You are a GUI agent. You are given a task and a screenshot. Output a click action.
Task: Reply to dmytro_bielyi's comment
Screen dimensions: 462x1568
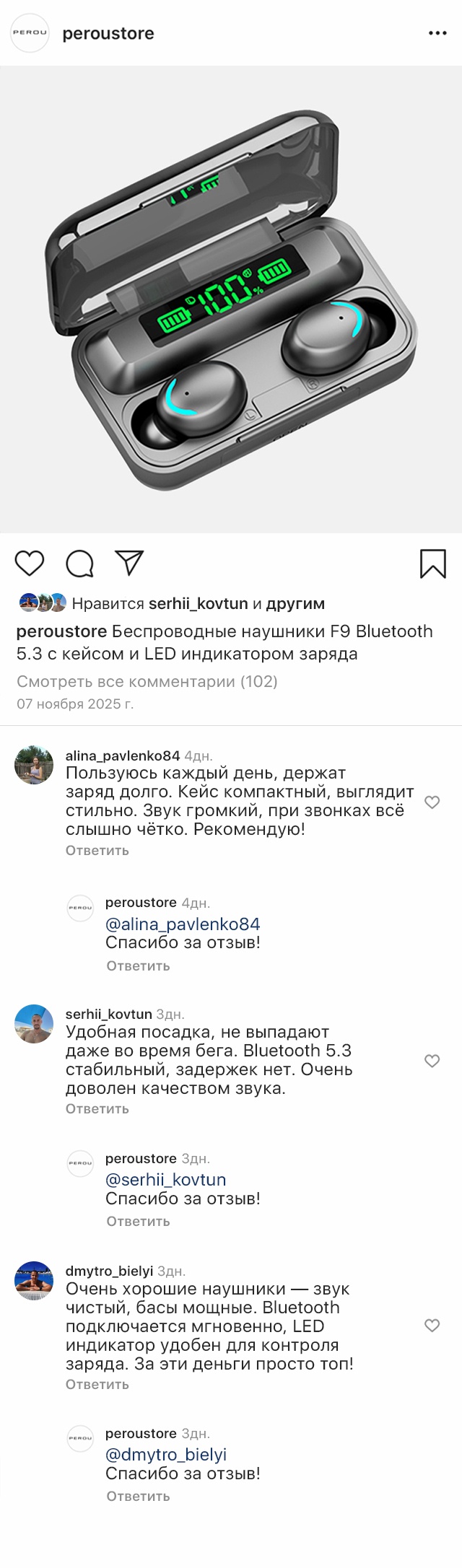point(97,1384)
